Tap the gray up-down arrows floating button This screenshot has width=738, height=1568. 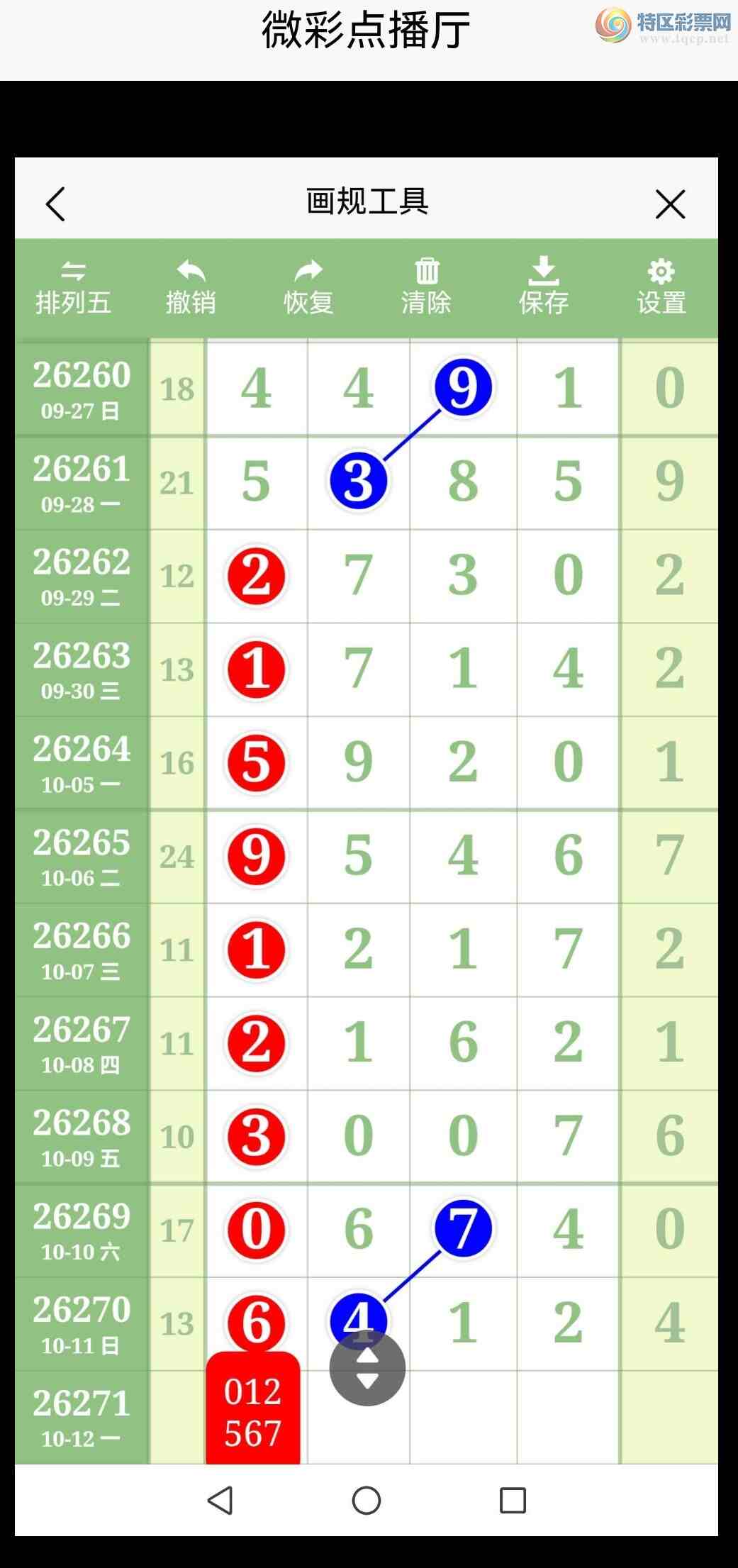coord(367,1368)
